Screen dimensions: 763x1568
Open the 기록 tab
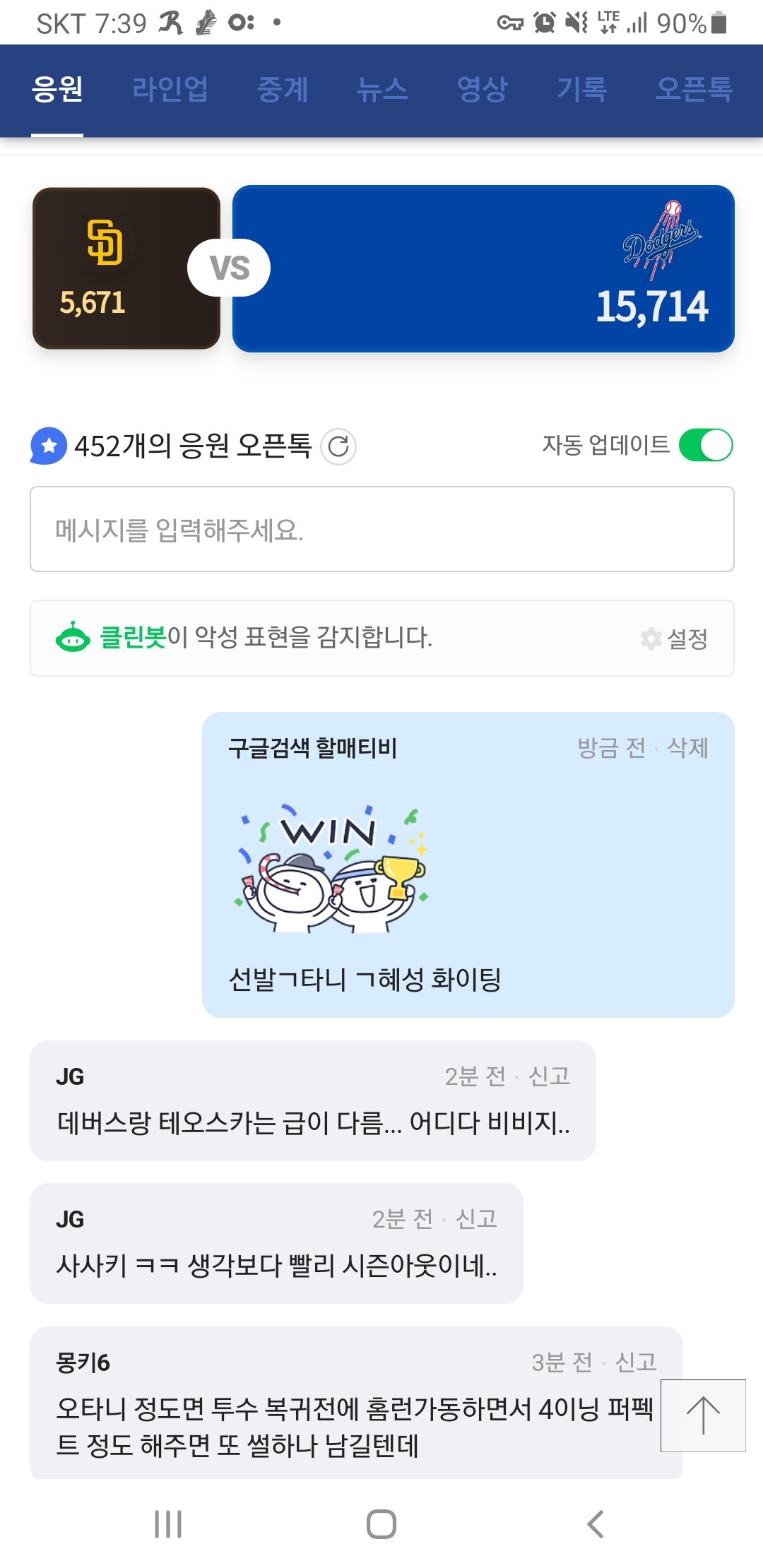tap(582, 90)
